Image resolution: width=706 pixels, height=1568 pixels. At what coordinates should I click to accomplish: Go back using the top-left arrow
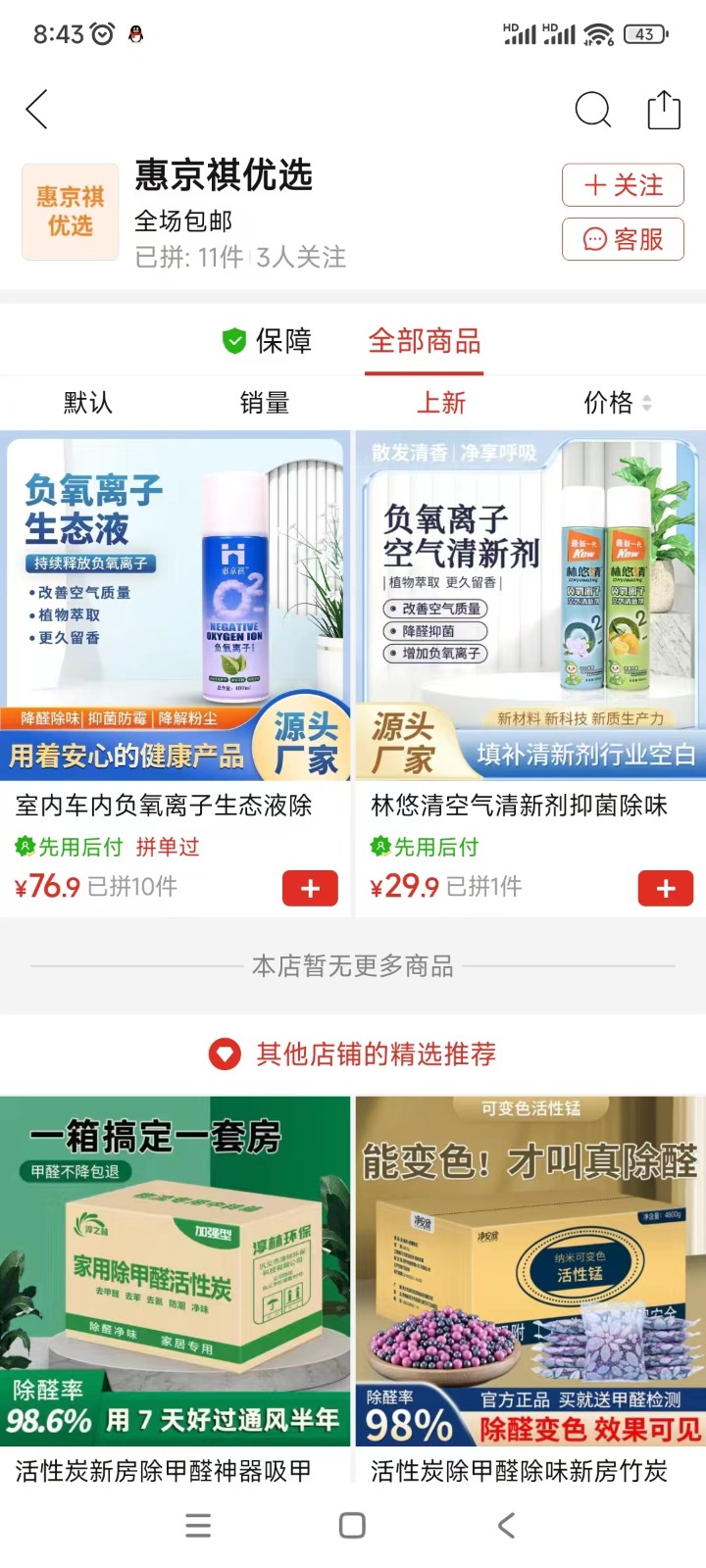(x=37, y=110)
